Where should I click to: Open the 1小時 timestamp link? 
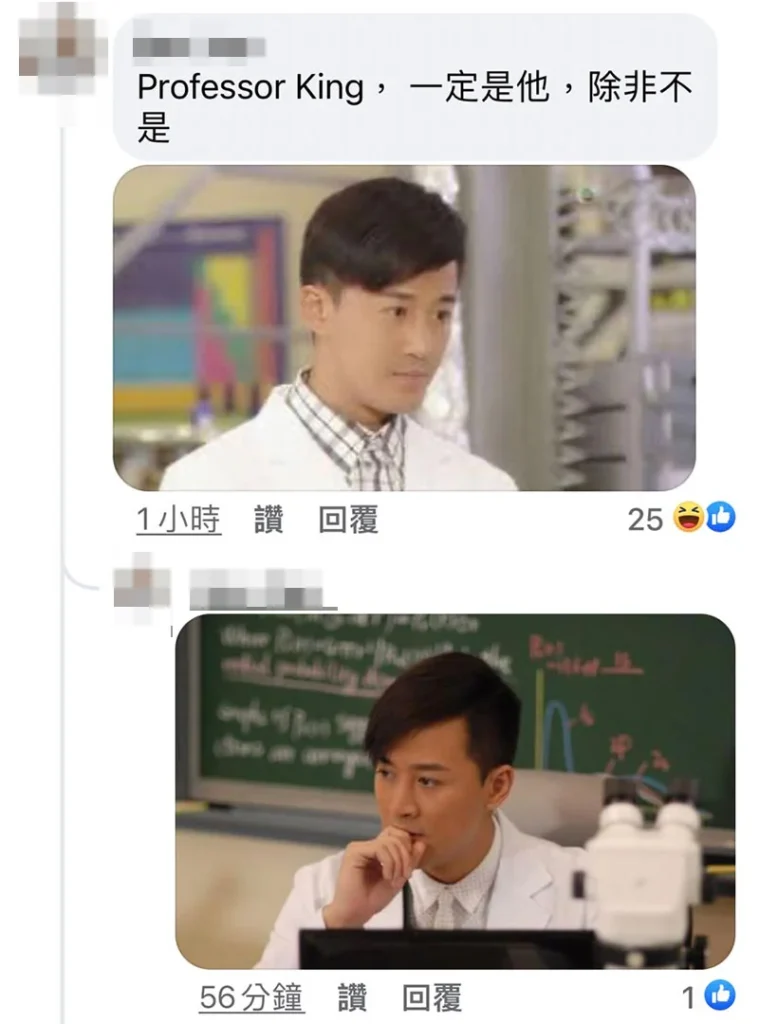tap(178, 519)
